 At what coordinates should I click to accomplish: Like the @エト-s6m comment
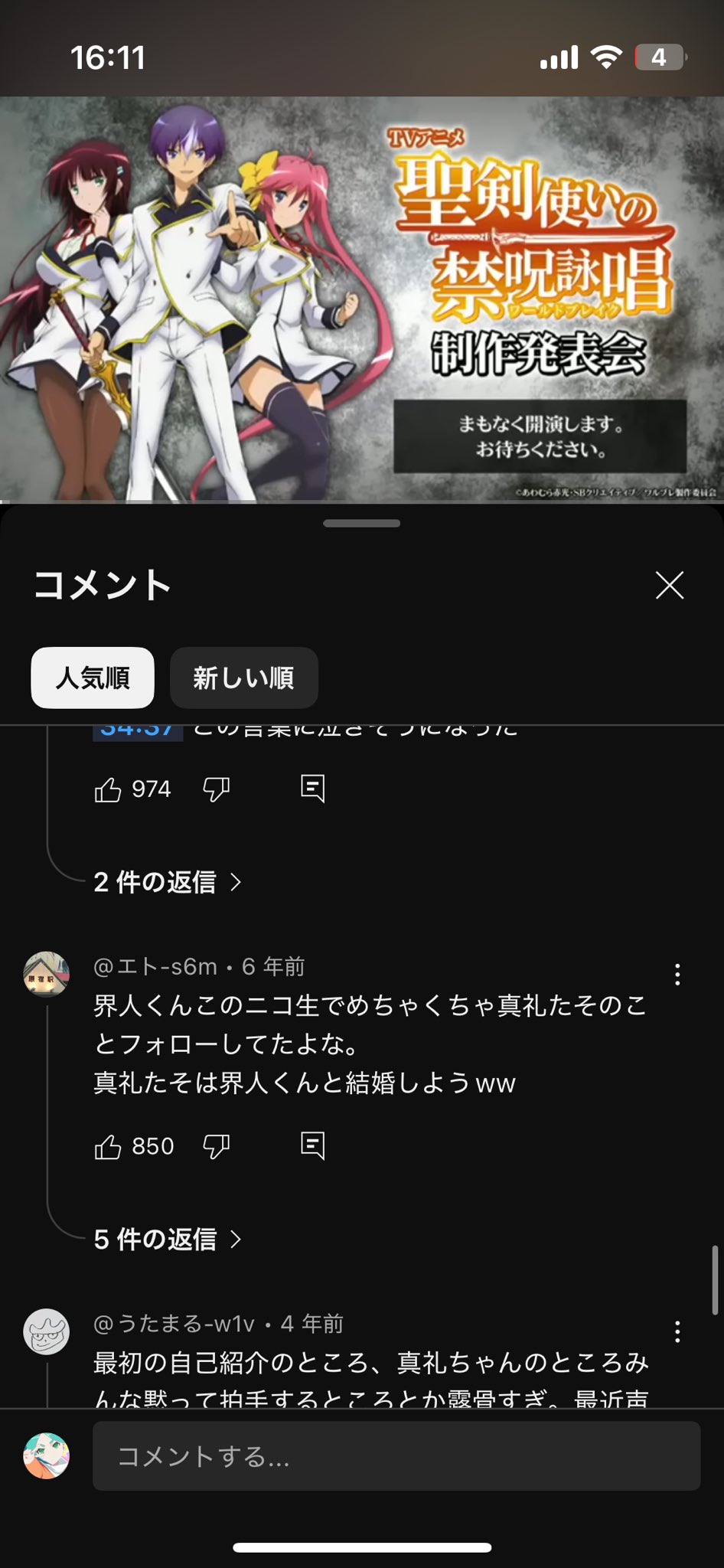[108, 1146]
